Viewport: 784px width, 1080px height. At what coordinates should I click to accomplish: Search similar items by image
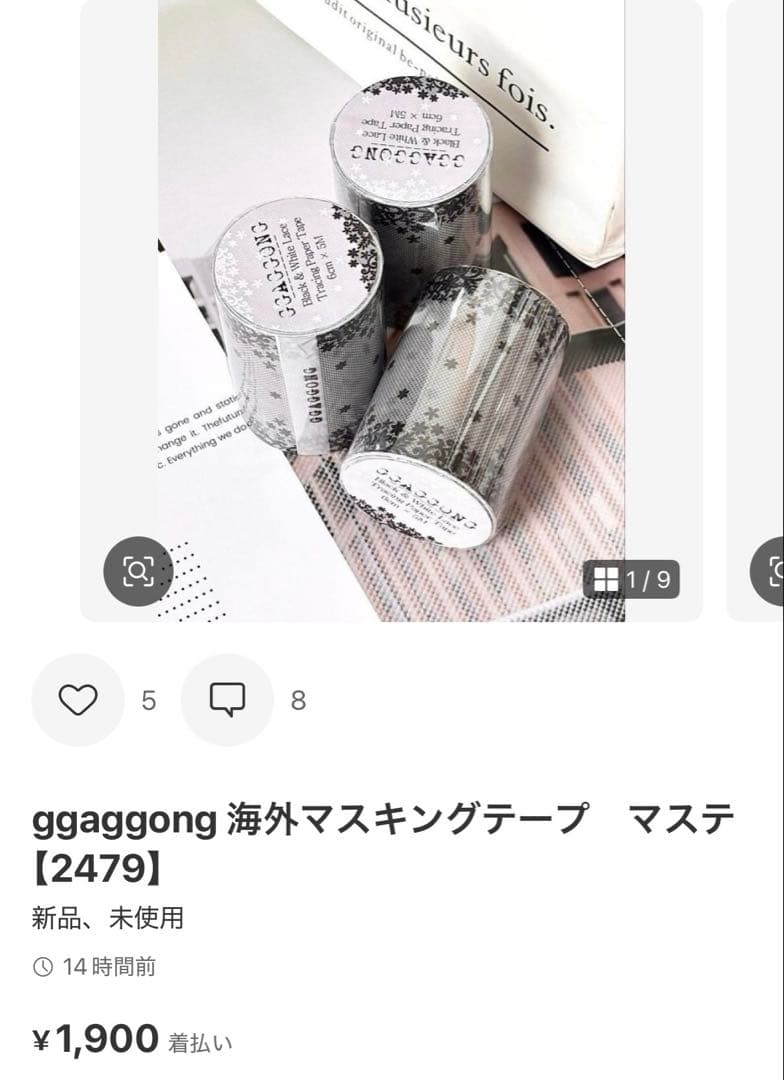138,571
